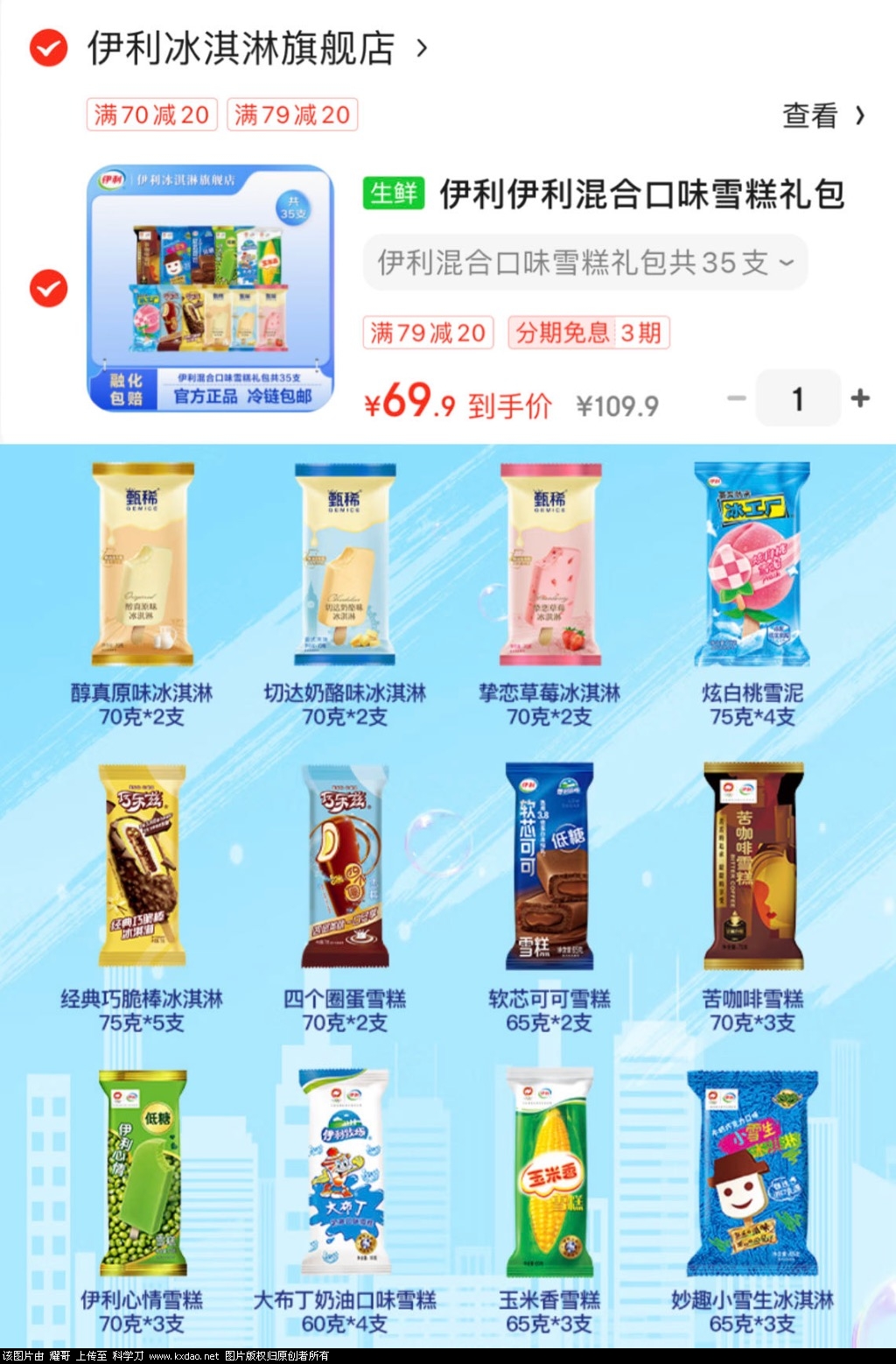The image size is (896, 1364).
Task: Edit the quantity field showing 1
Action: coord(798,398)
